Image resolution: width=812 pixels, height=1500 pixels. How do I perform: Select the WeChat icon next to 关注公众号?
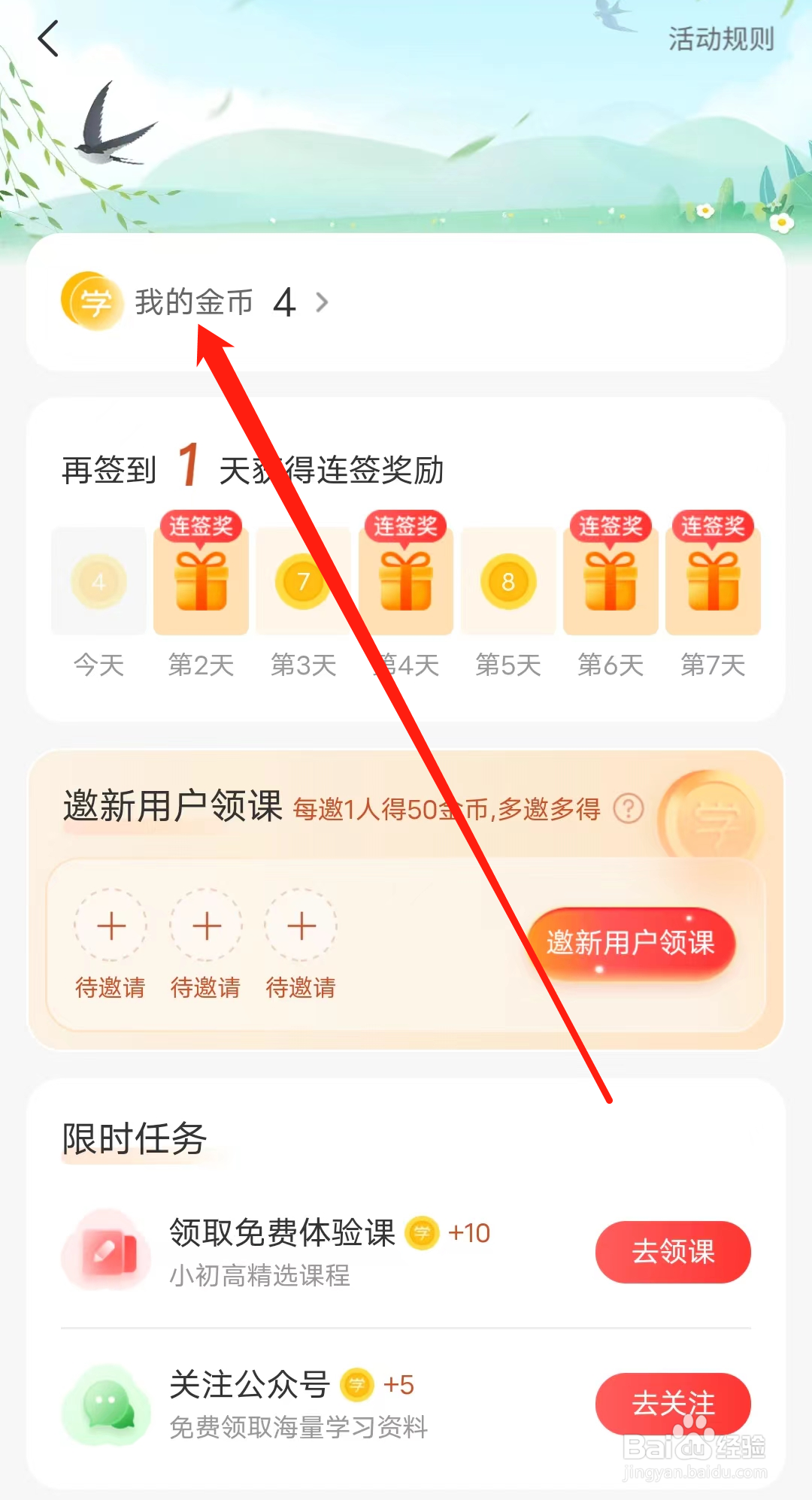(108, 1405)
